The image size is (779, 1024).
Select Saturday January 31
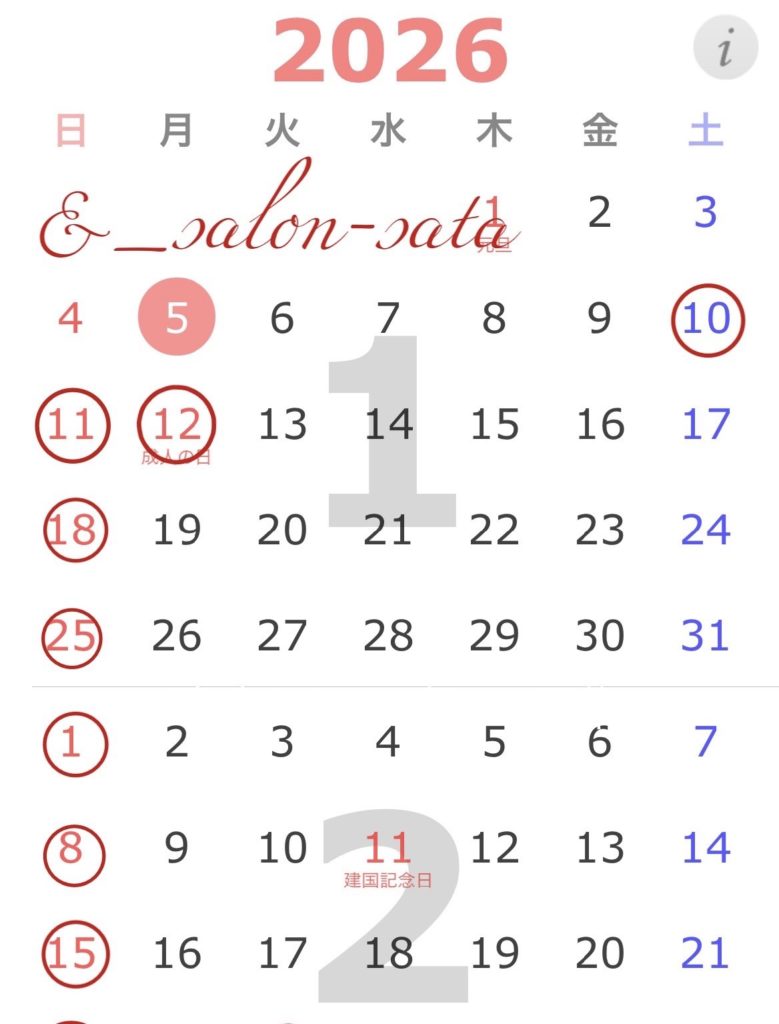coord(706,636)
